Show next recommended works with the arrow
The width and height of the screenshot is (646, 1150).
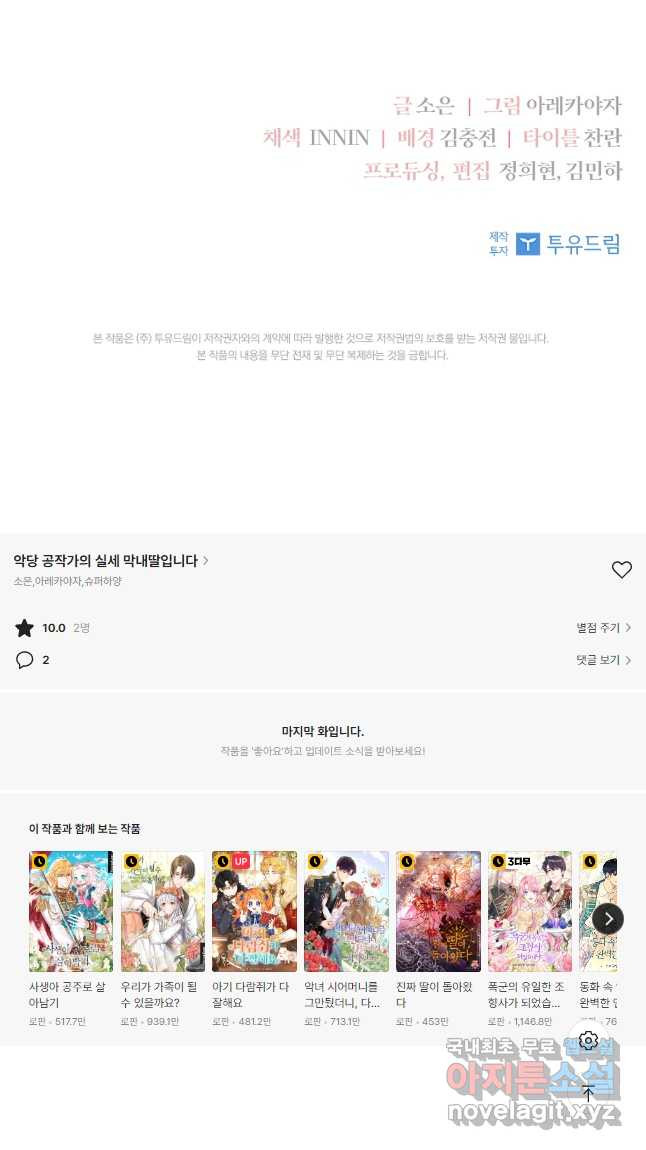pyautogui.click(x=608, y=919)
